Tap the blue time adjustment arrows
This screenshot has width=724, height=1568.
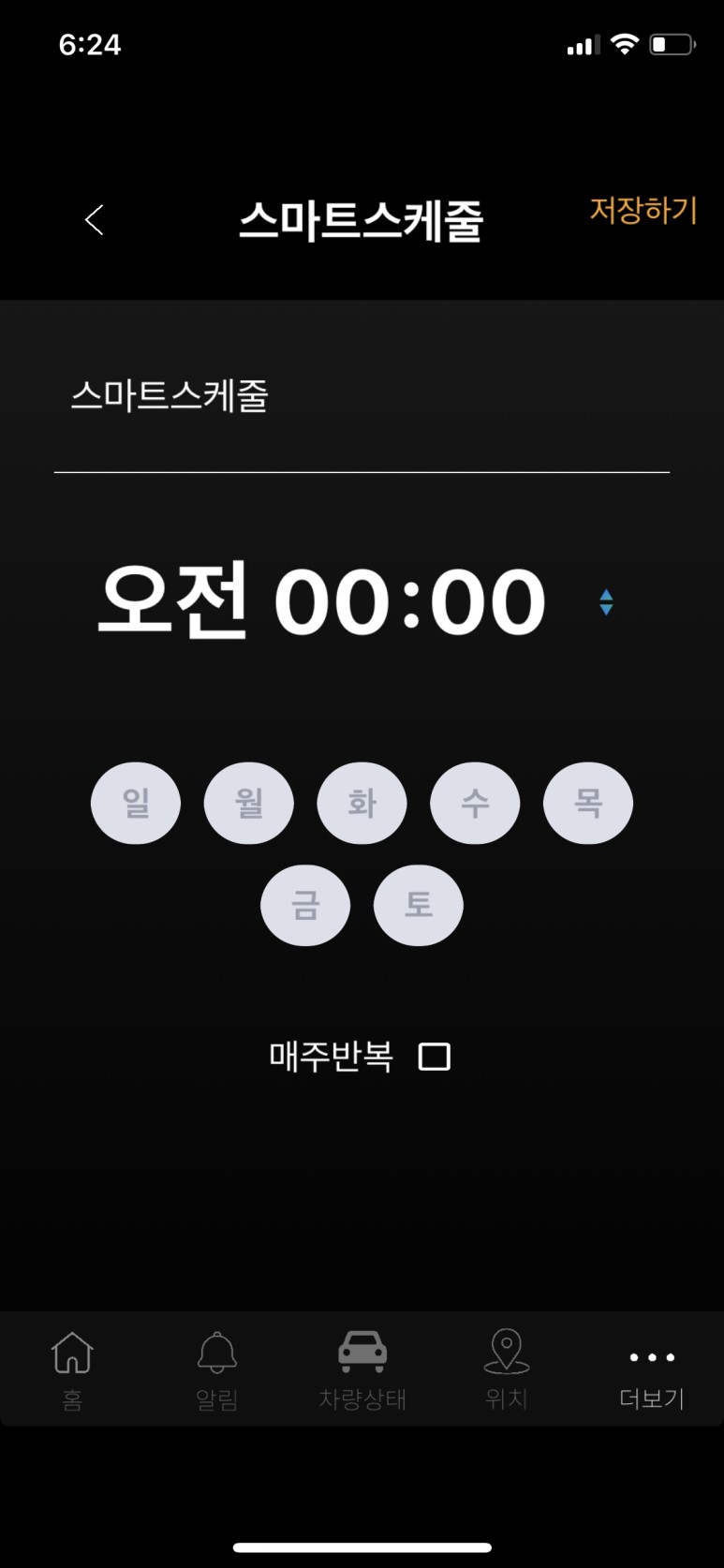(607, 602)
